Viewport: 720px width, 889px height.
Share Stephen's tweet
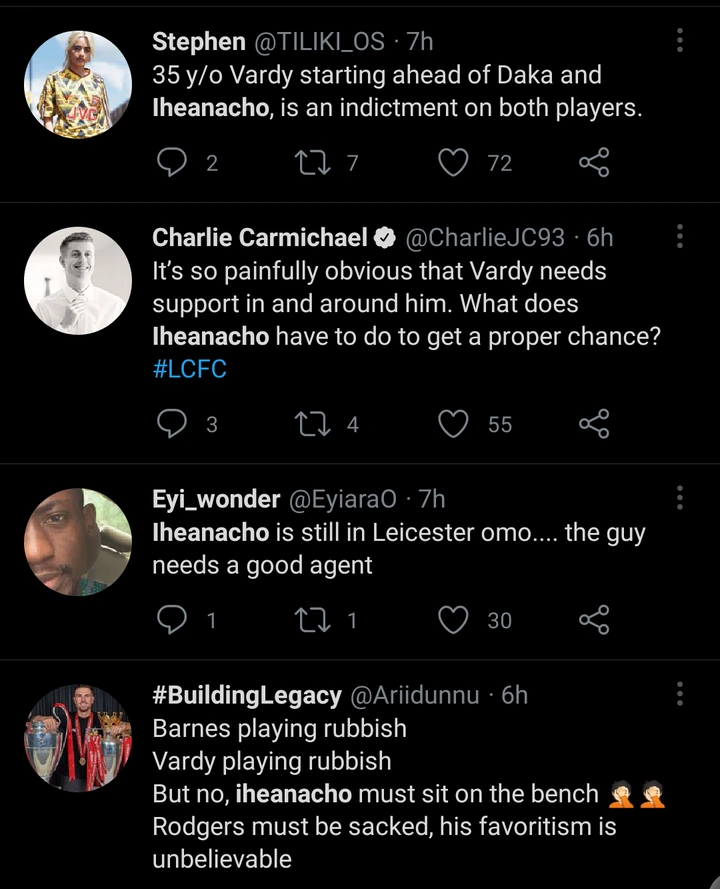[594, 162]
